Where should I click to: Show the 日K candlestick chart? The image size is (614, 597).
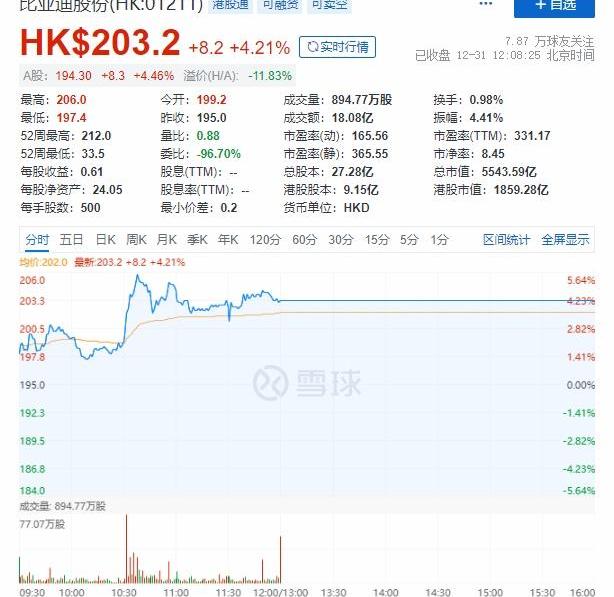pos(105,239)
